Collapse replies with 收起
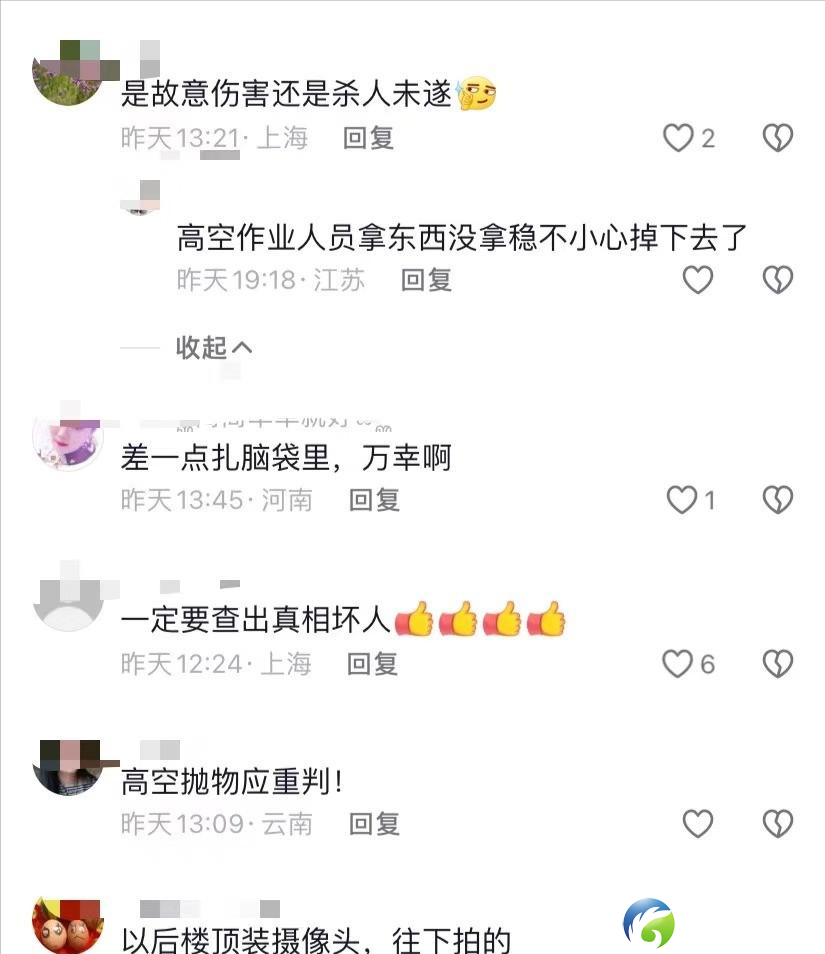Viewport: 825px width, 954px height. tap(213, 347)
